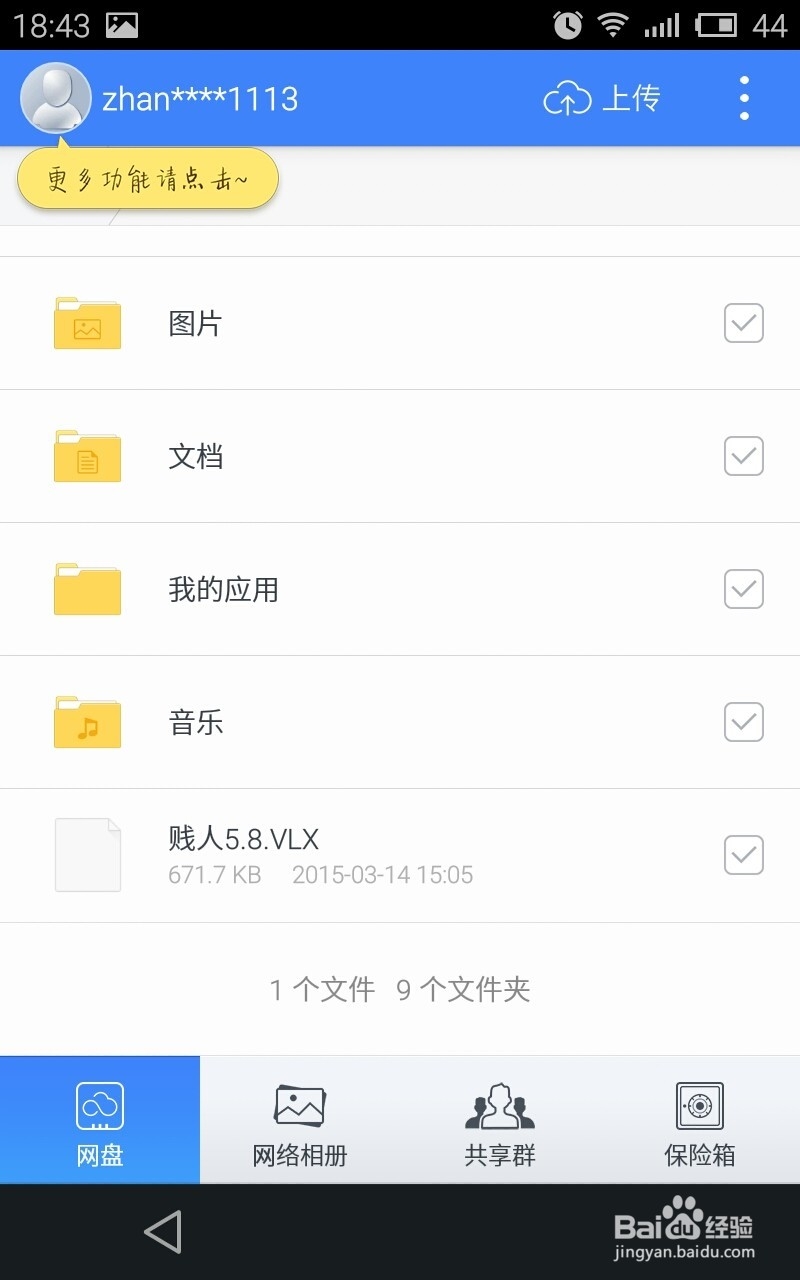Select the 图片 folder checkbox
This screenshot has height=1280, width=800.
click(743, 323)
